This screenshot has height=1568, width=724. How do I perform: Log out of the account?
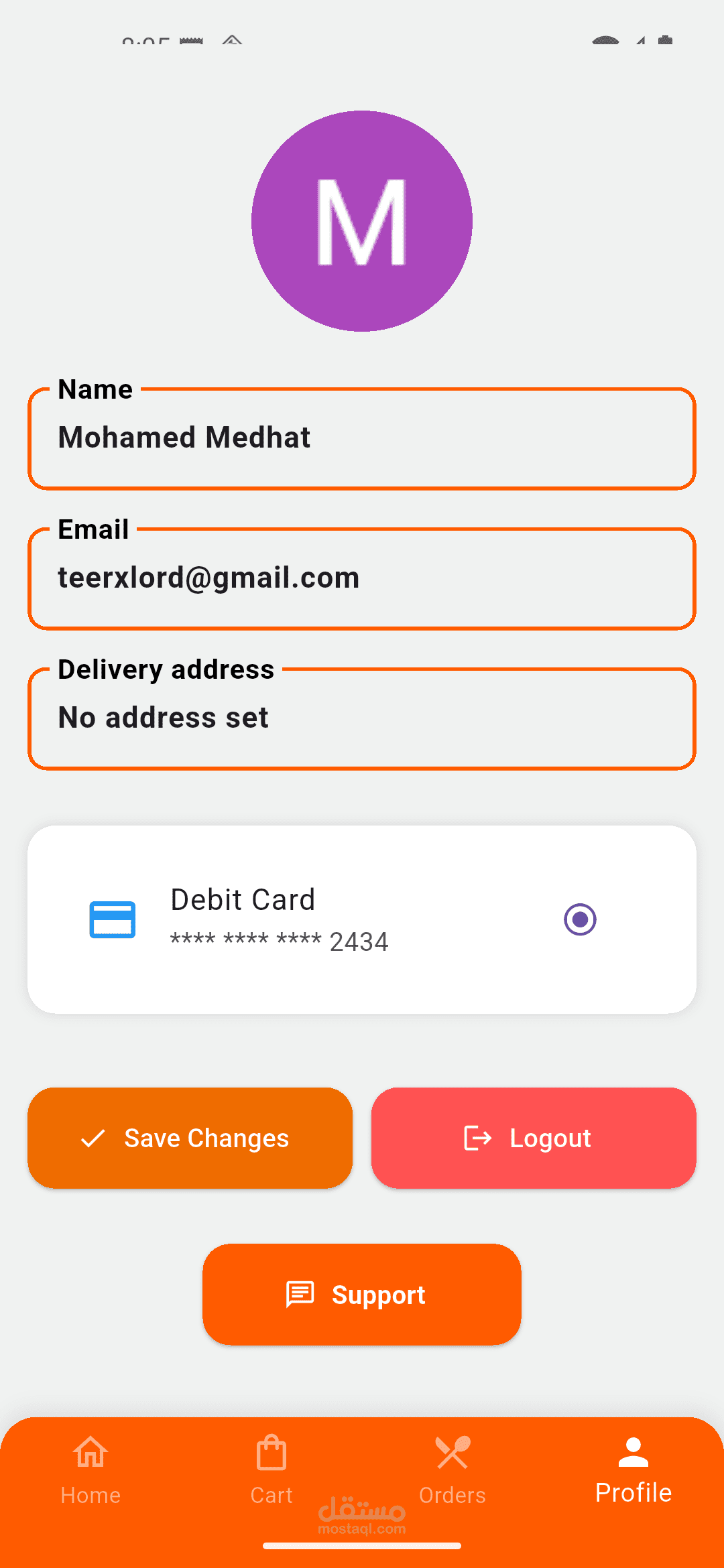coord(534,1138)
